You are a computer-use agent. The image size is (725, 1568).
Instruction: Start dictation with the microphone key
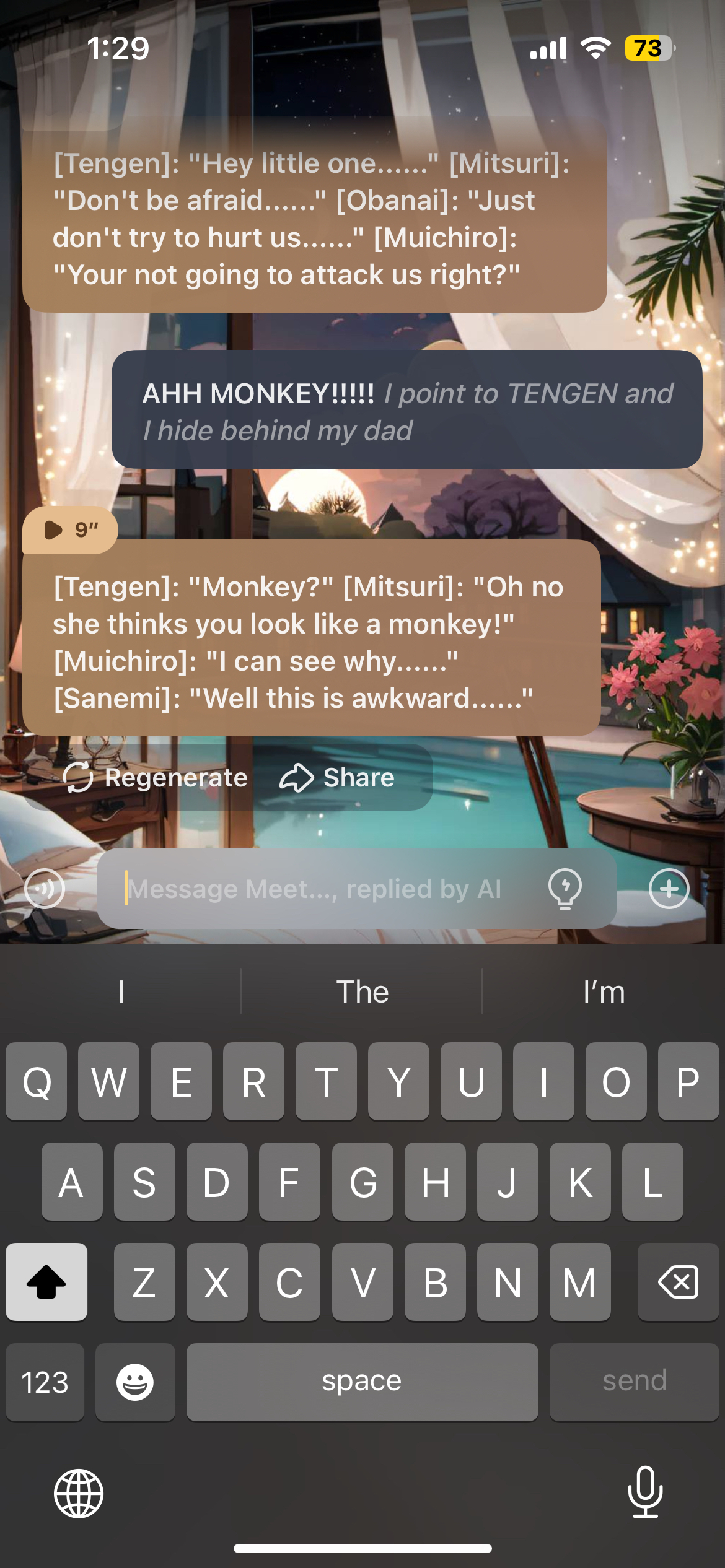645,1492
